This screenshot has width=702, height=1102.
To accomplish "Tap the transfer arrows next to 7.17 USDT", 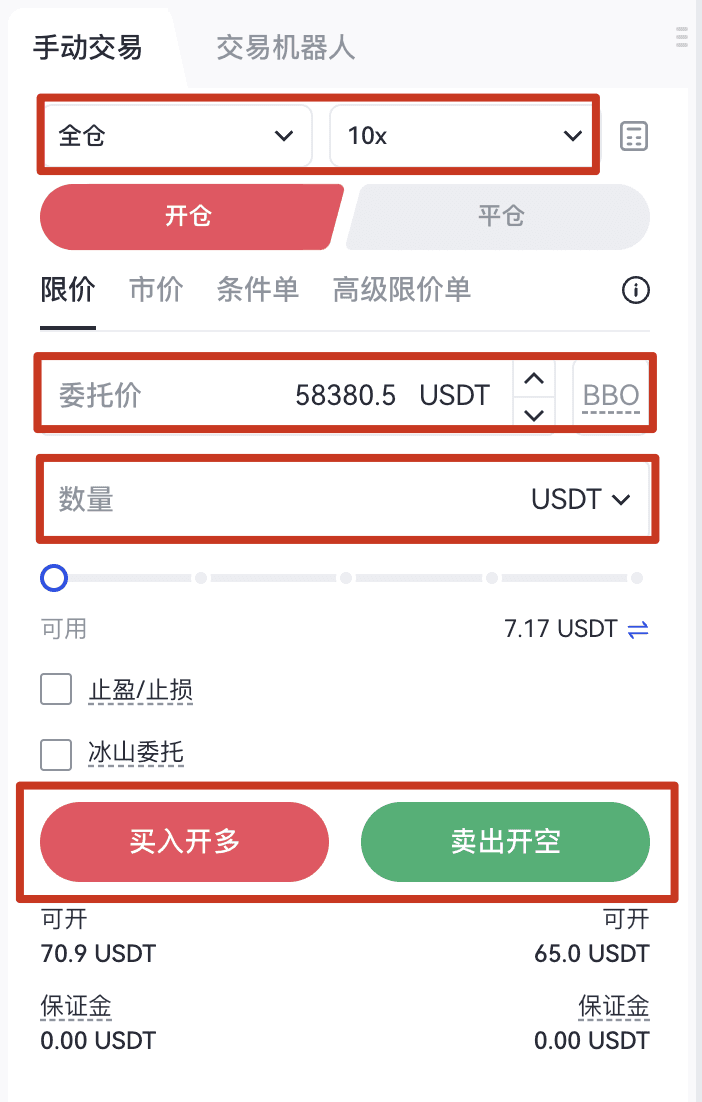I will tap(638, 630).
